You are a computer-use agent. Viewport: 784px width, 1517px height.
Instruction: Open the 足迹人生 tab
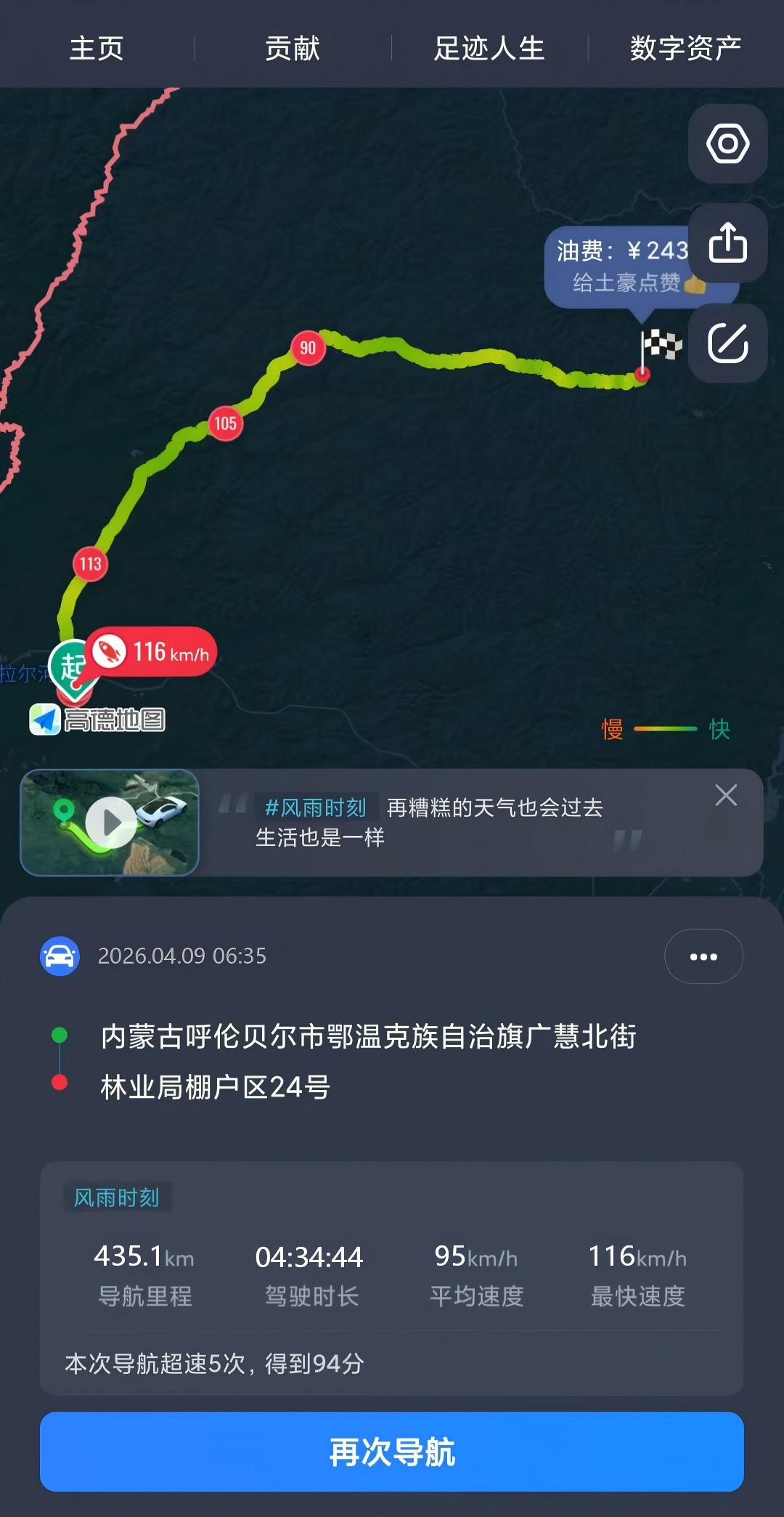click(489, 49)
